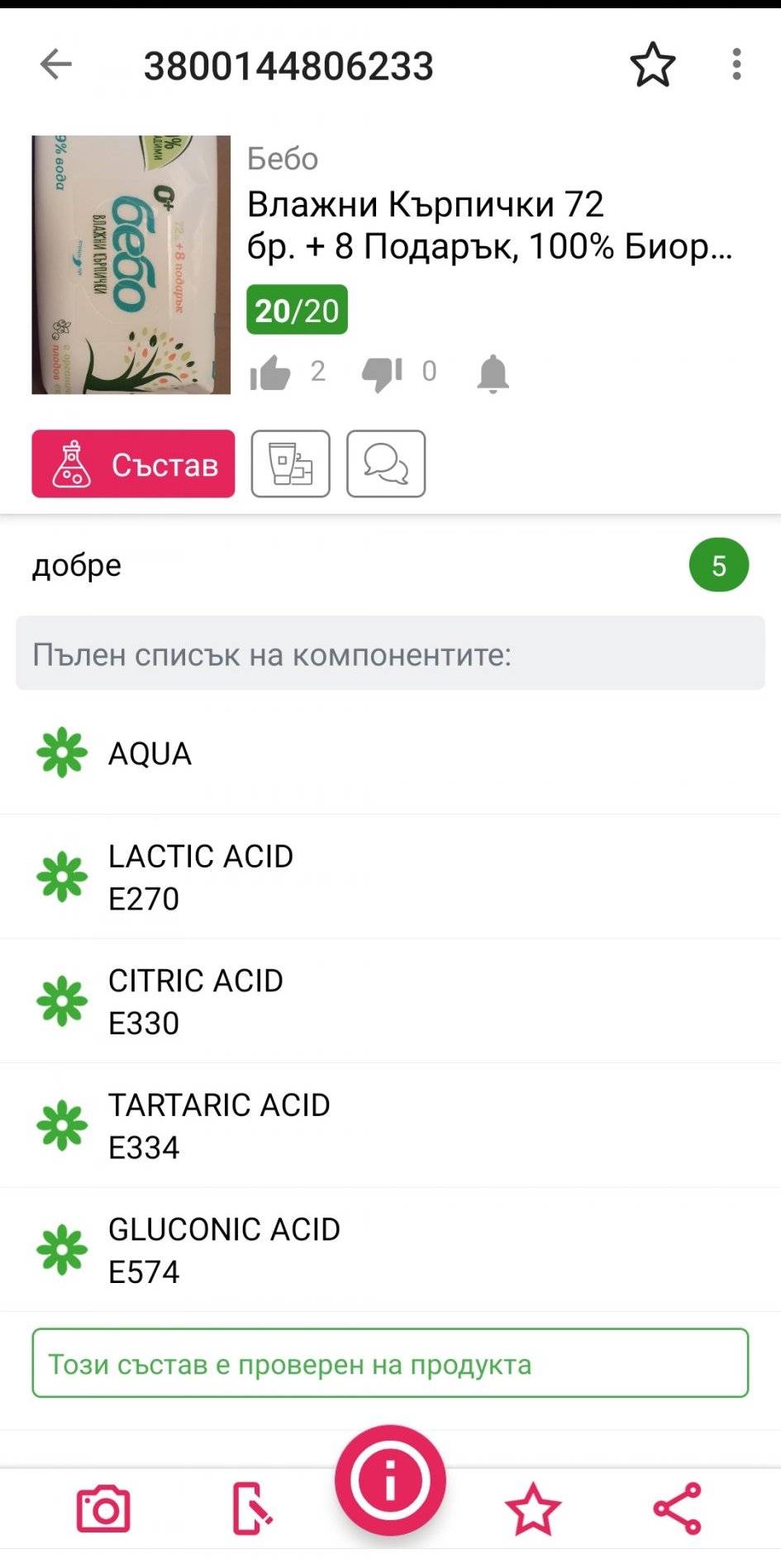
Task: Switch to the similar products tab
Action: tap(290, 463)
